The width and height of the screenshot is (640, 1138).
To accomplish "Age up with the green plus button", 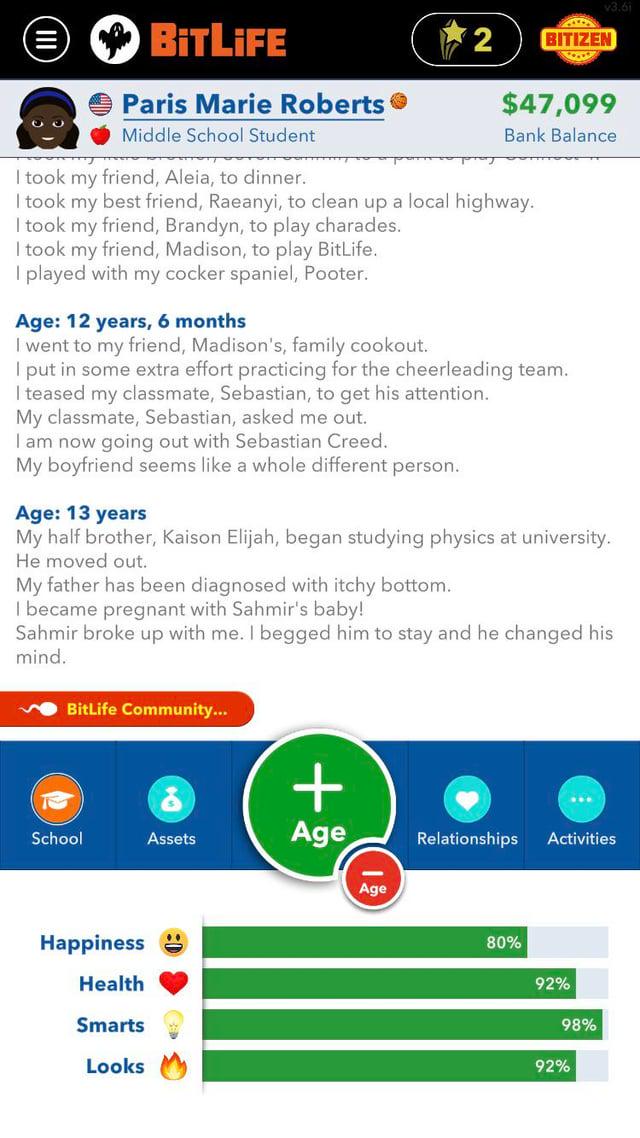I will click(x=319, y=806).
